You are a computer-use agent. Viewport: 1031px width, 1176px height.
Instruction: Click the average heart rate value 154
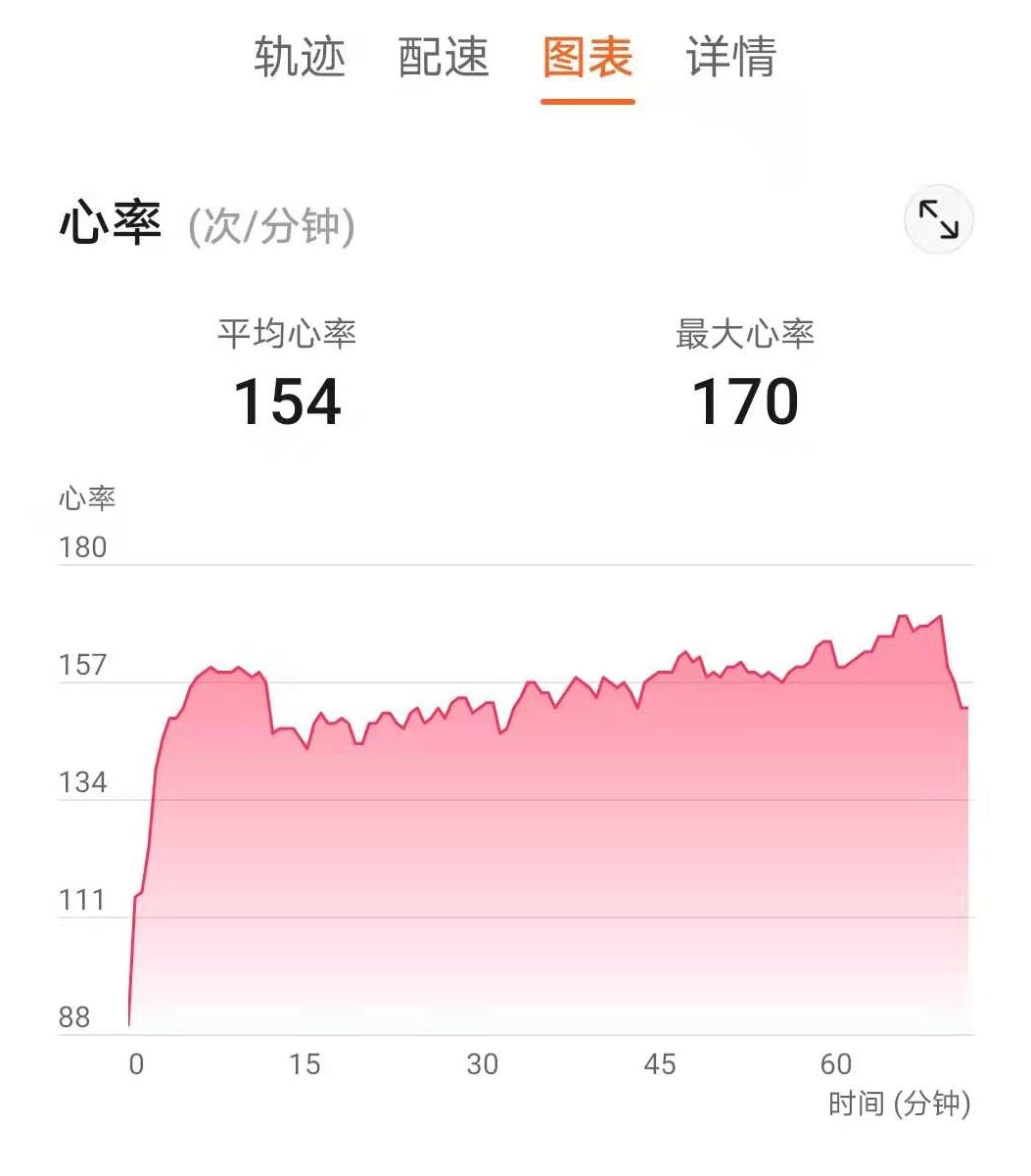pyautogui.click(x=285, y=400)
